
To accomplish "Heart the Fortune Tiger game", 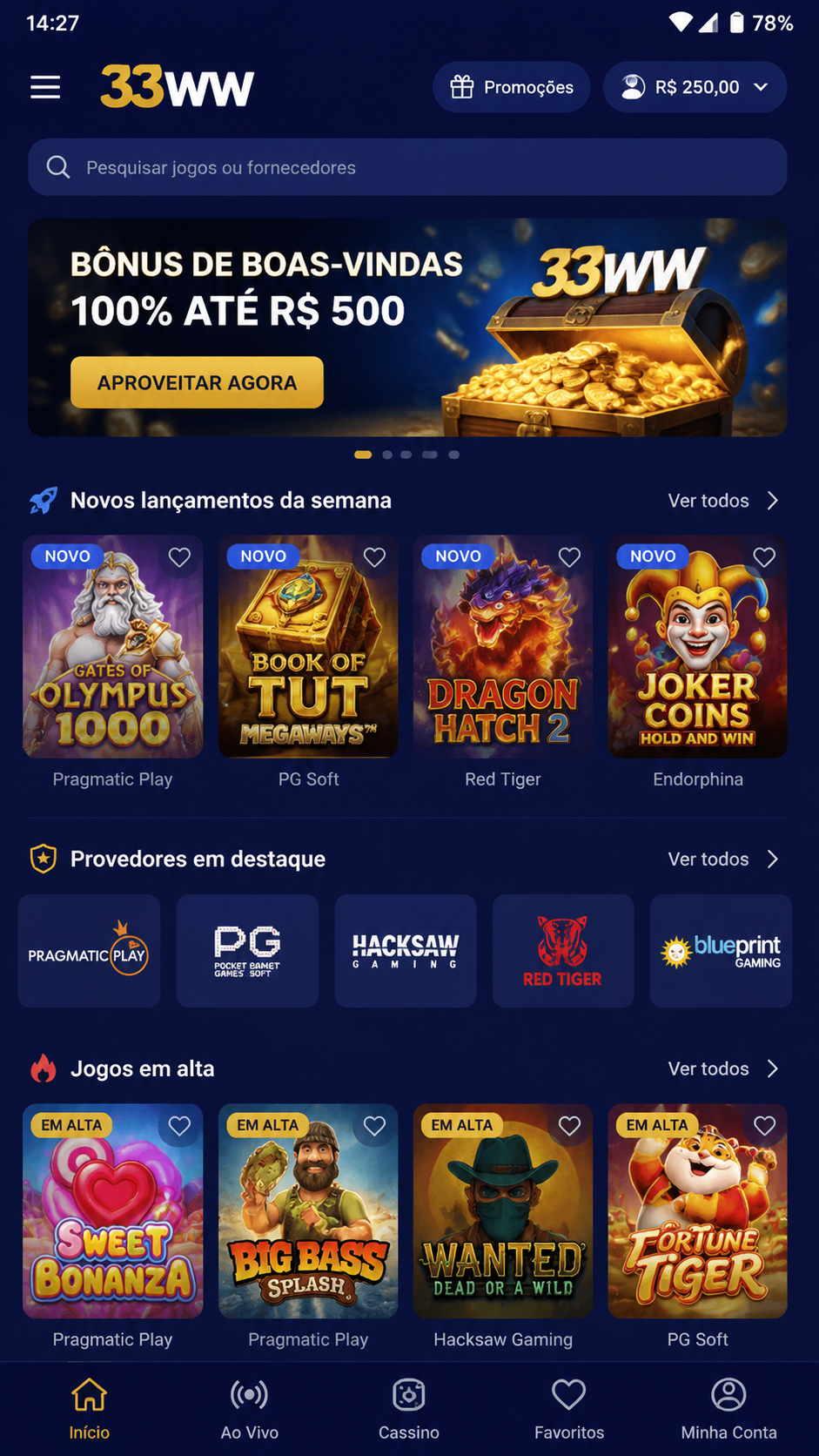I will click(x=764, y=1126).
